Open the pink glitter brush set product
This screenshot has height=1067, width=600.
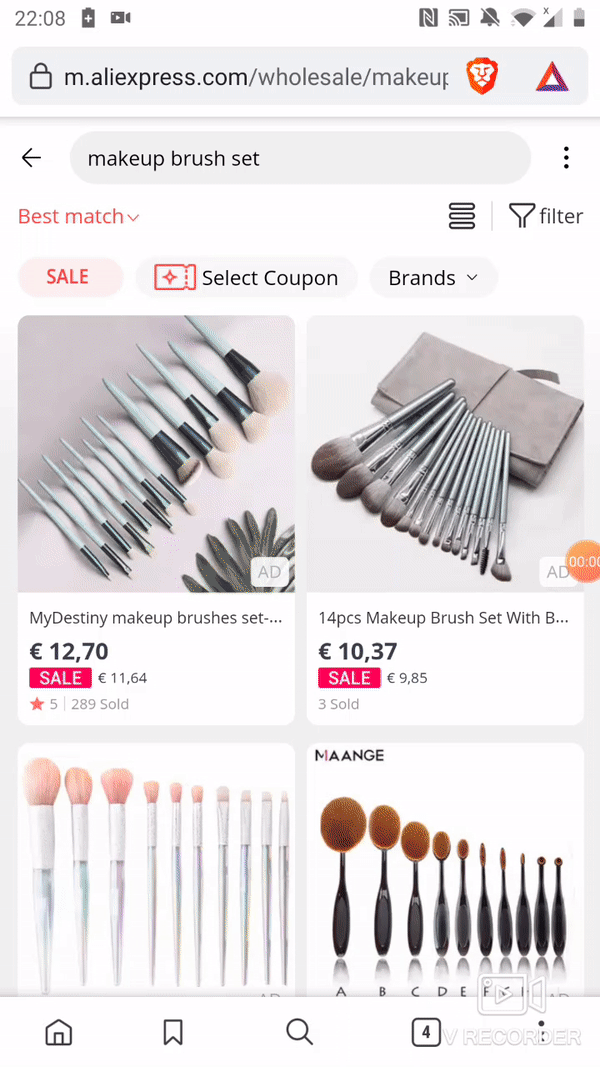(156, 868)
